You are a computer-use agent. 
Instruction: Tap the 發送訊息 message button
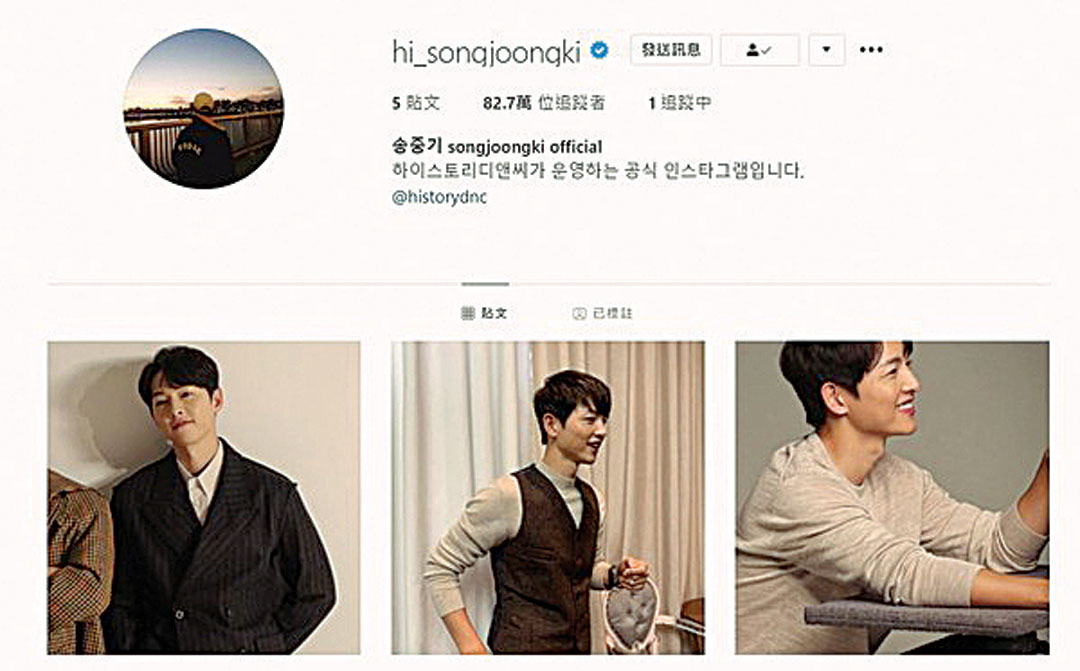pyautogui.click(x=671, y=50)
